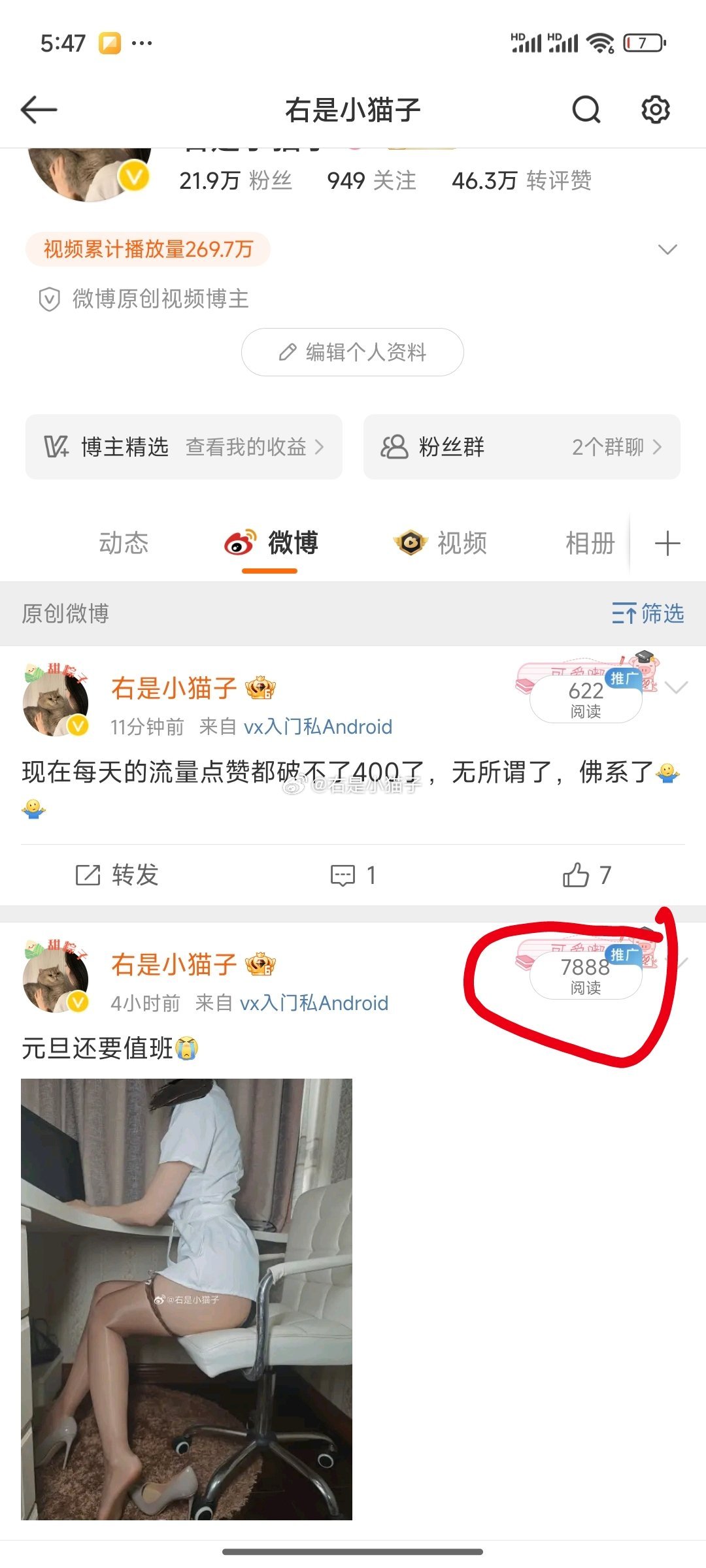Tap the plus icon beside tabs
Viewport: 706px width, 1568px height.
[667, 544]
